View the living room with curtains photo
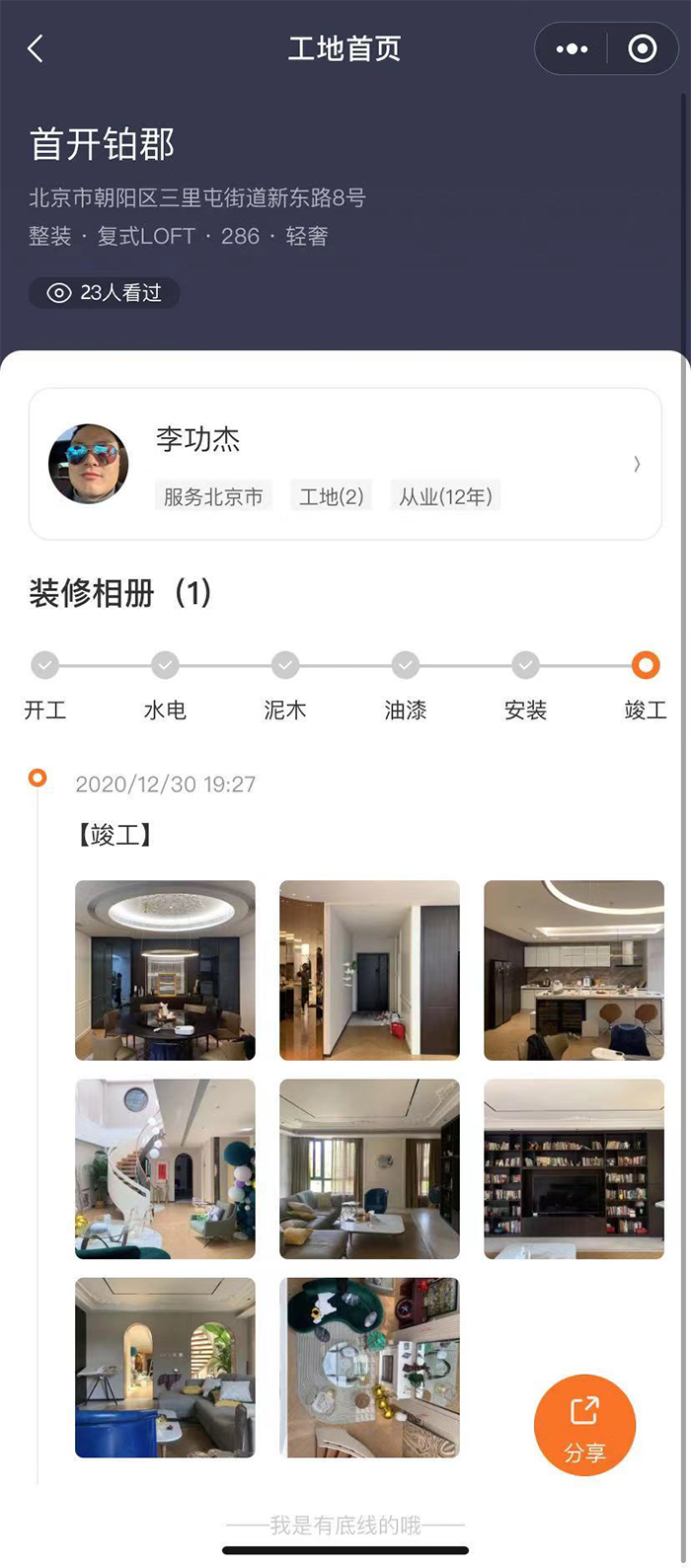 (x=369, y=1168)
